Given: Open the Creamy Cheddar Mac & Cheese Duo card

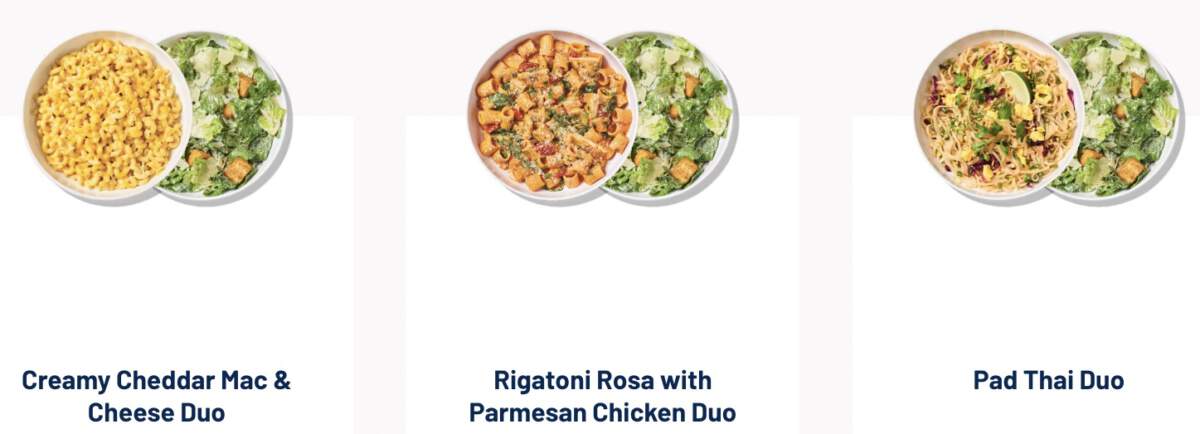Looking at the screenshot, I should [156, 395].
